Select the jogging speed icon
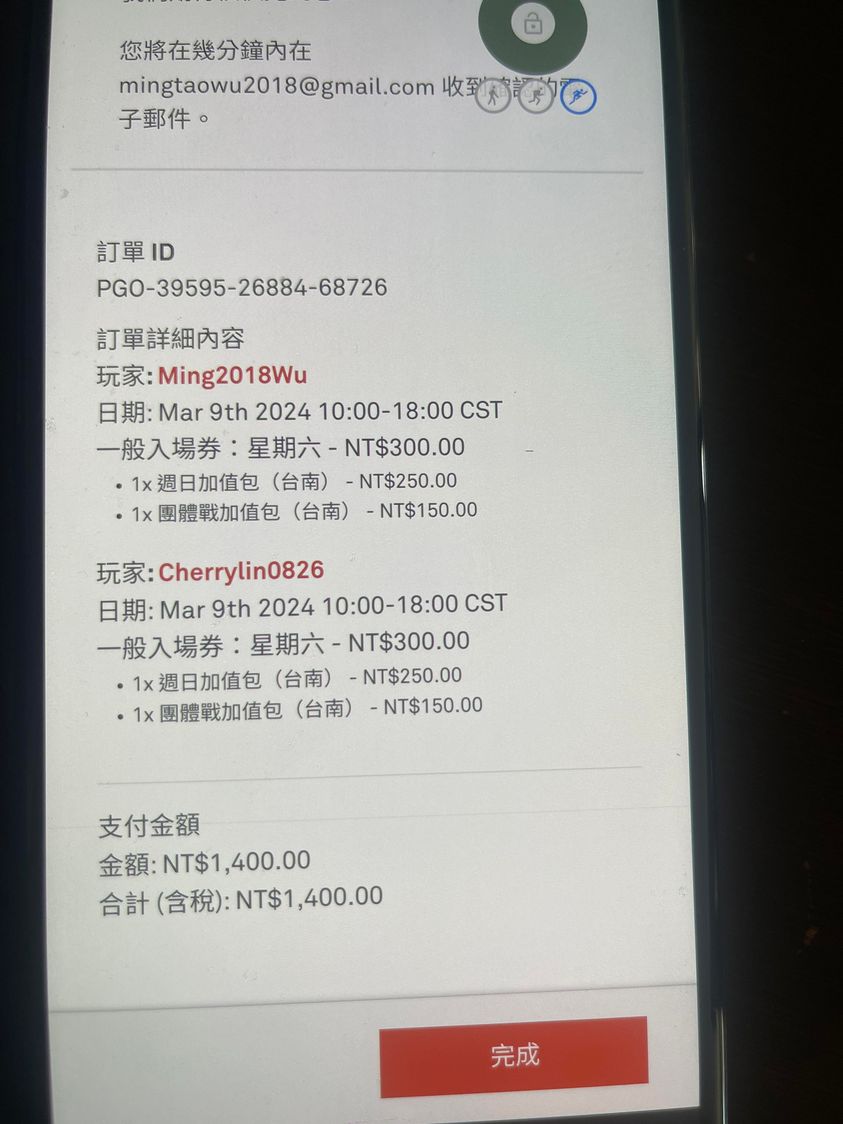843x1124 pixels. (x=537, y=96)
